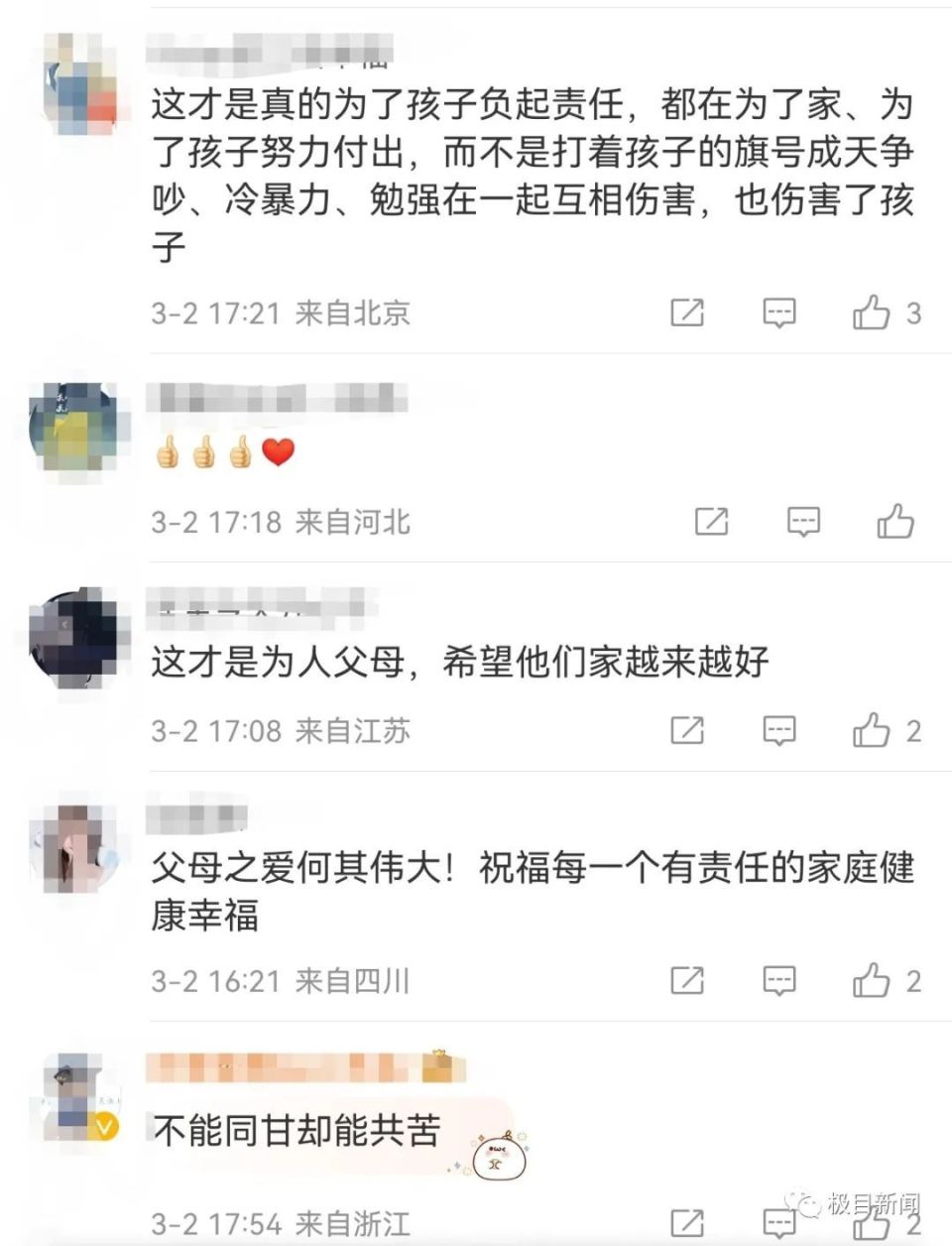The image size is (952, 1246).
Task: Reply to the 17:18 comment from 河北
Action: pos(803,522)
